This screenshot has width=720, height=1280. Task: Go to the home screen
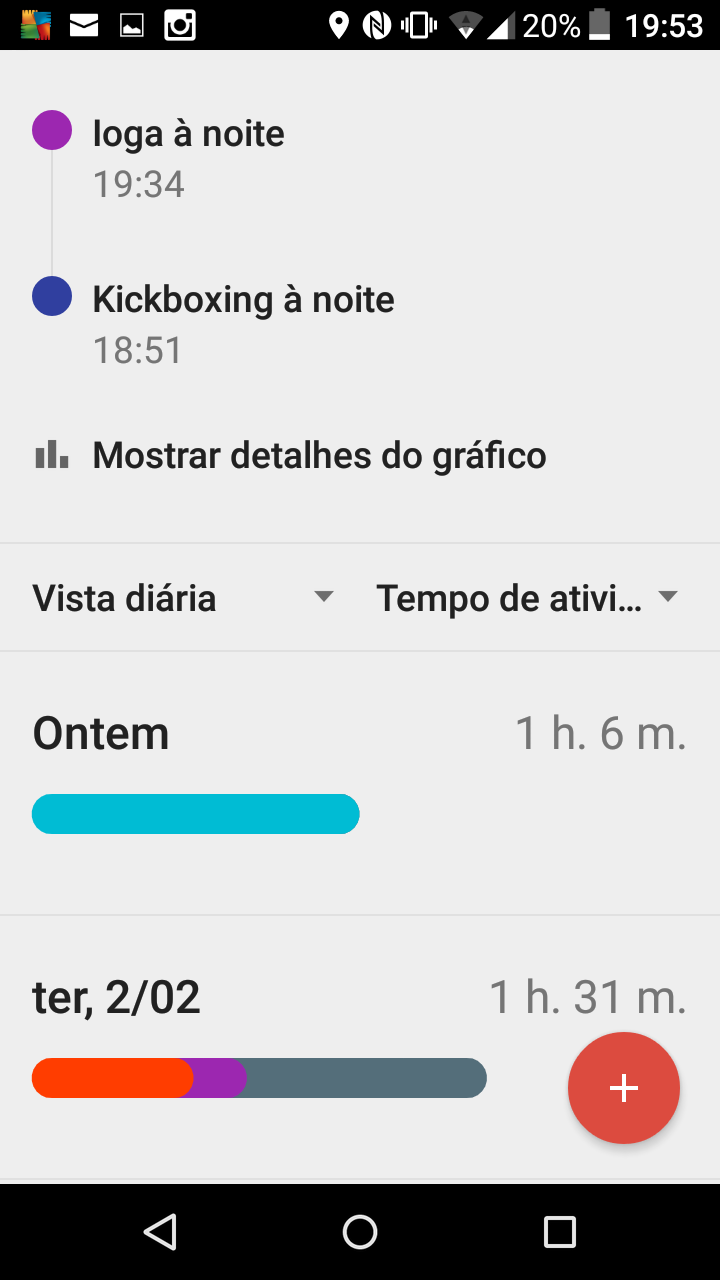pyautogui.click(x=360, y=1232)
